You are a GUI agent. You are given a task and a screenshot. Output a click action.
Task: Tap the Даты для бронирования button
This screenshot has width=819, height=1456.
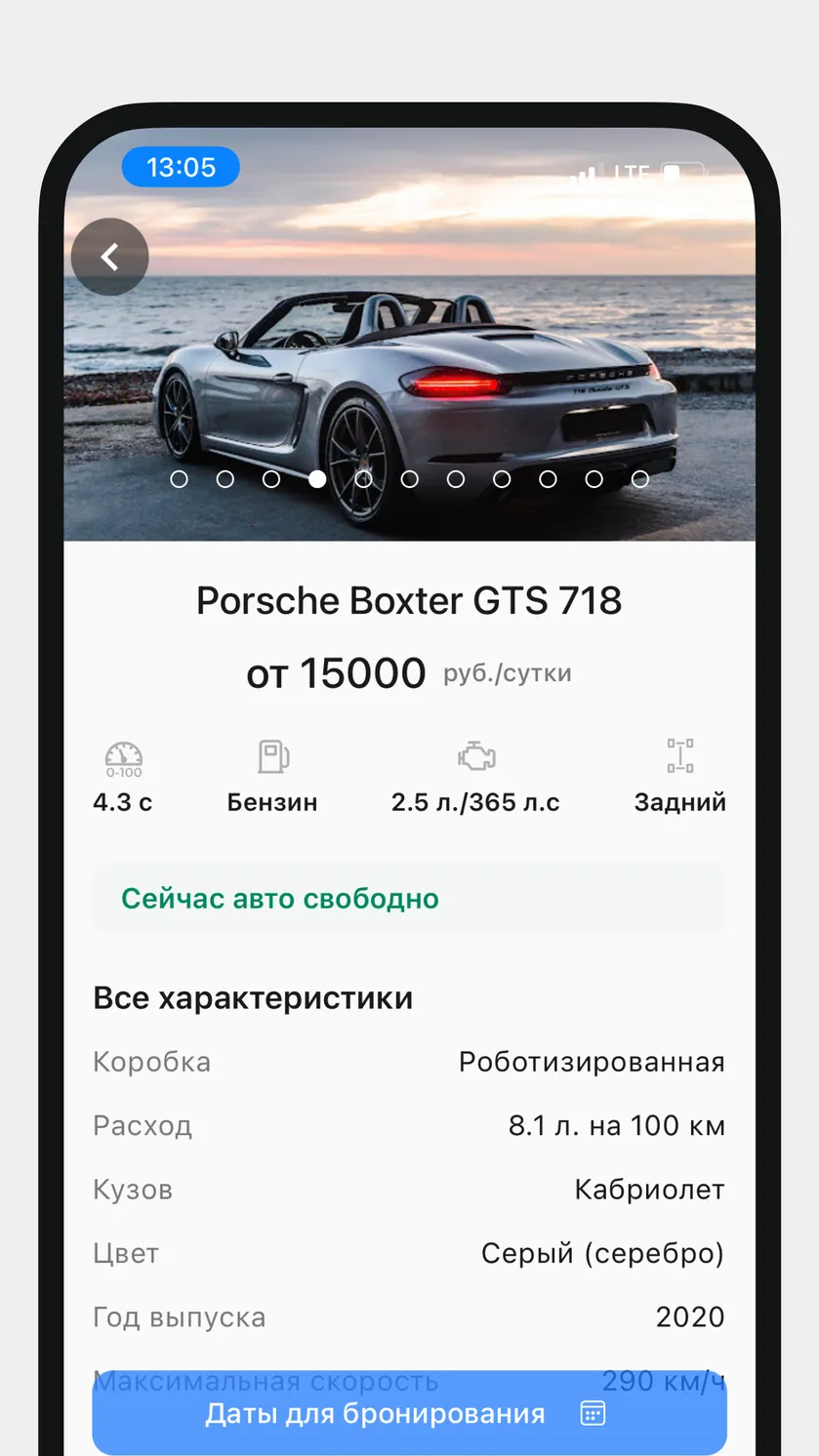pos(409,1413)
